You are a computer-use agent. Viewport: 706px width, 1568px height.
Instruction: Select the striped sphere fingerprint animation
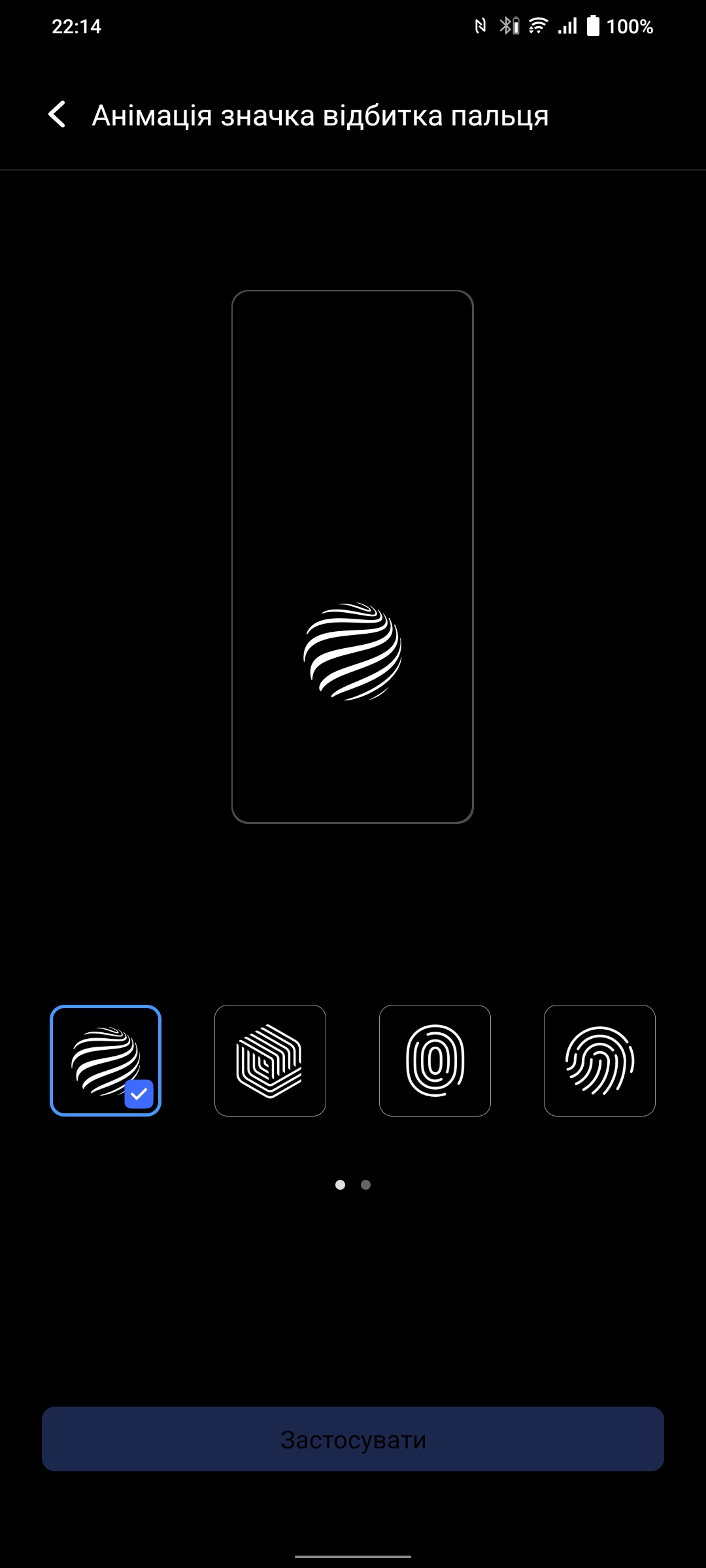pos(105,1060)
